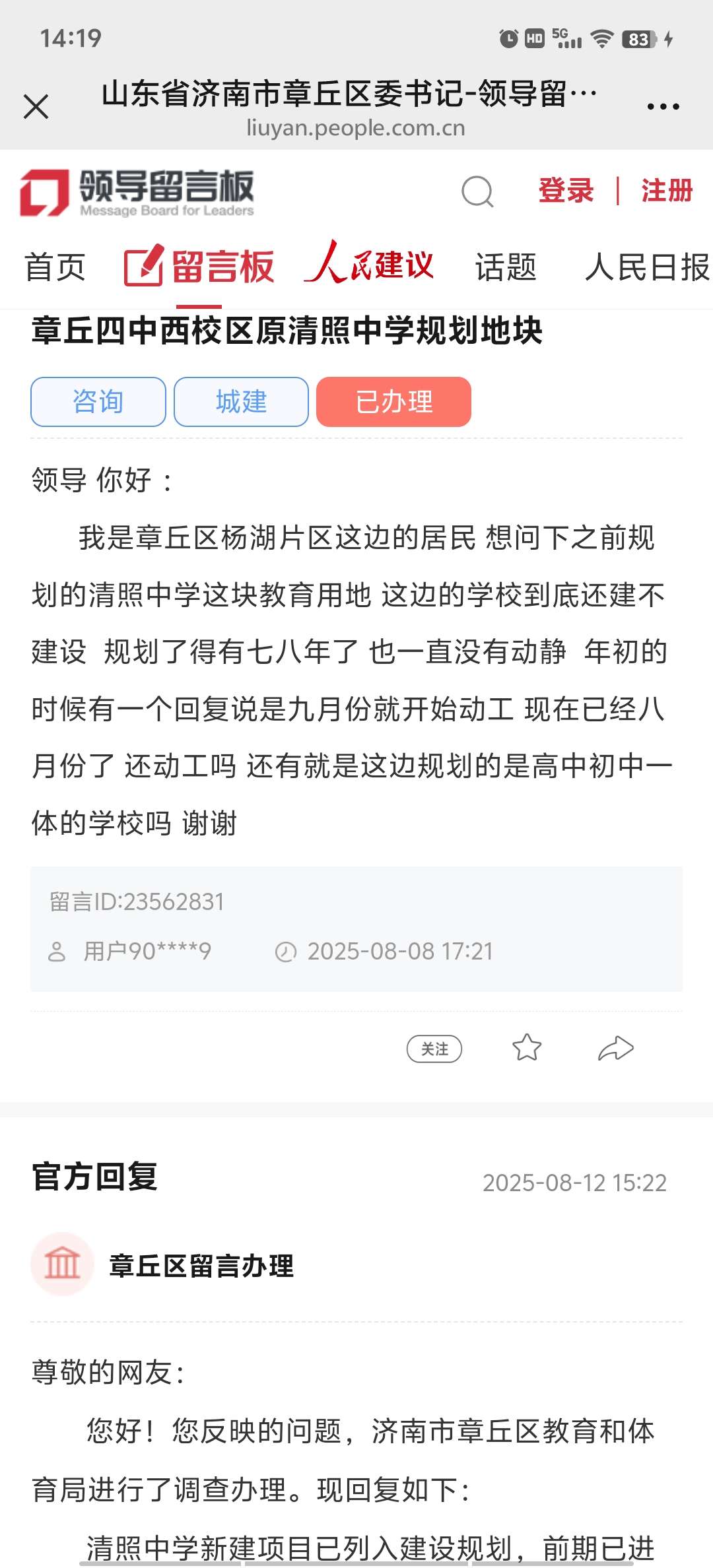
Task: Follow this message with 关注
Action: tap(434, 1049)
